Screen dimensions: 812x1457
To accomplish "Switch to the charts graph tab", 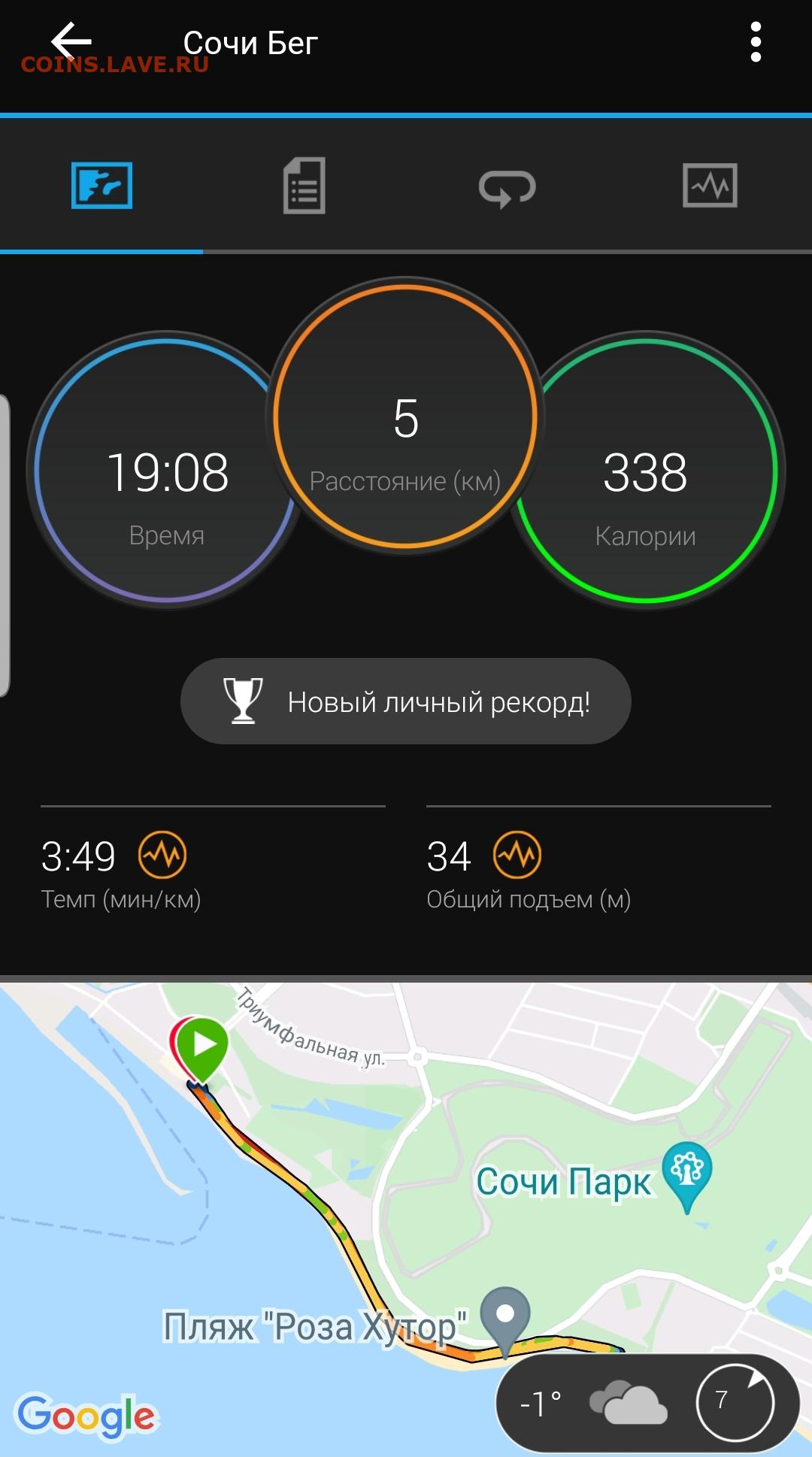I will pyautogui.click(x=710, y=185).
